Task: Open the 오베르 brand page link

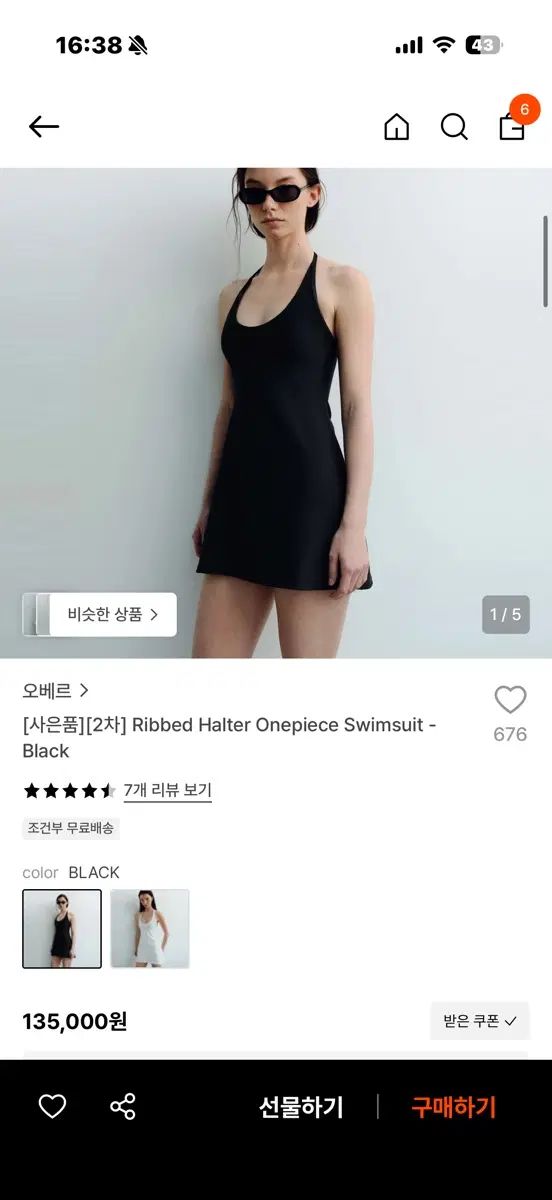Action: click(56, 690)
